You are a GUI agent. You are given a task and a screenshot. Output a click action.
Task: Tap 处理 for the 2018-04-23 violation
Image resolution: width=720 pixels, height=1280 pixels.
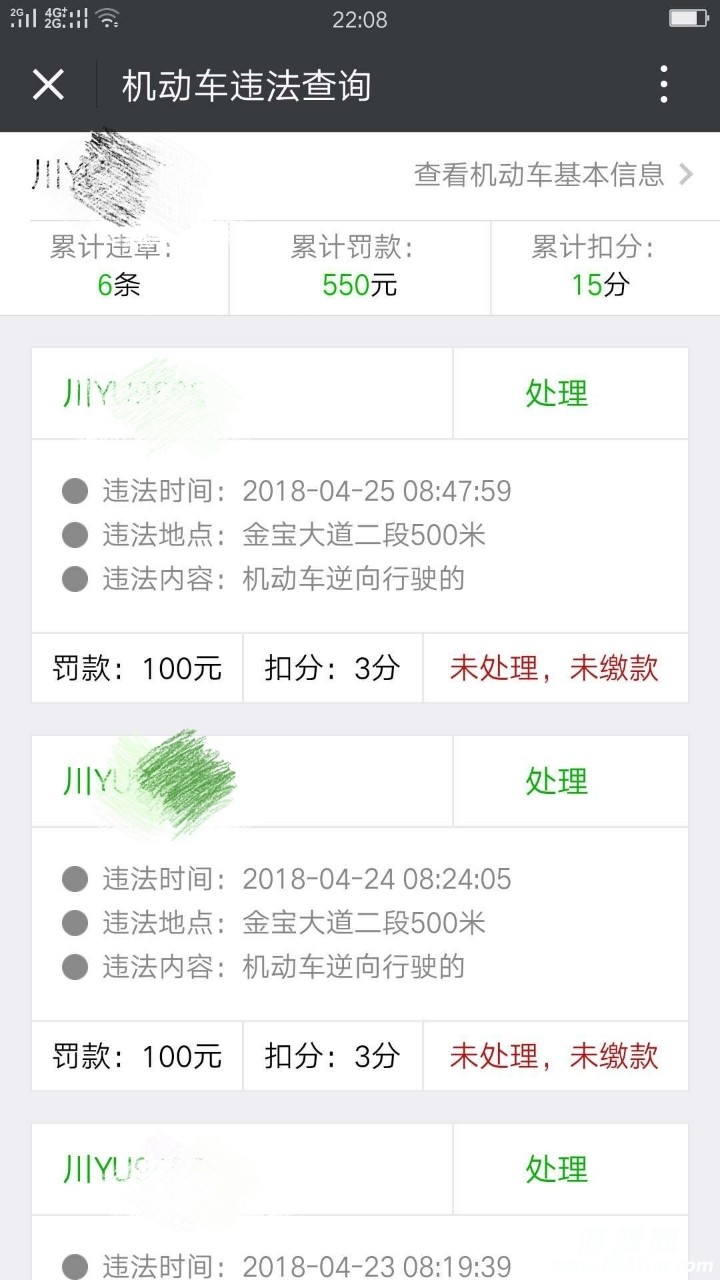click(x=557, y=1168)
